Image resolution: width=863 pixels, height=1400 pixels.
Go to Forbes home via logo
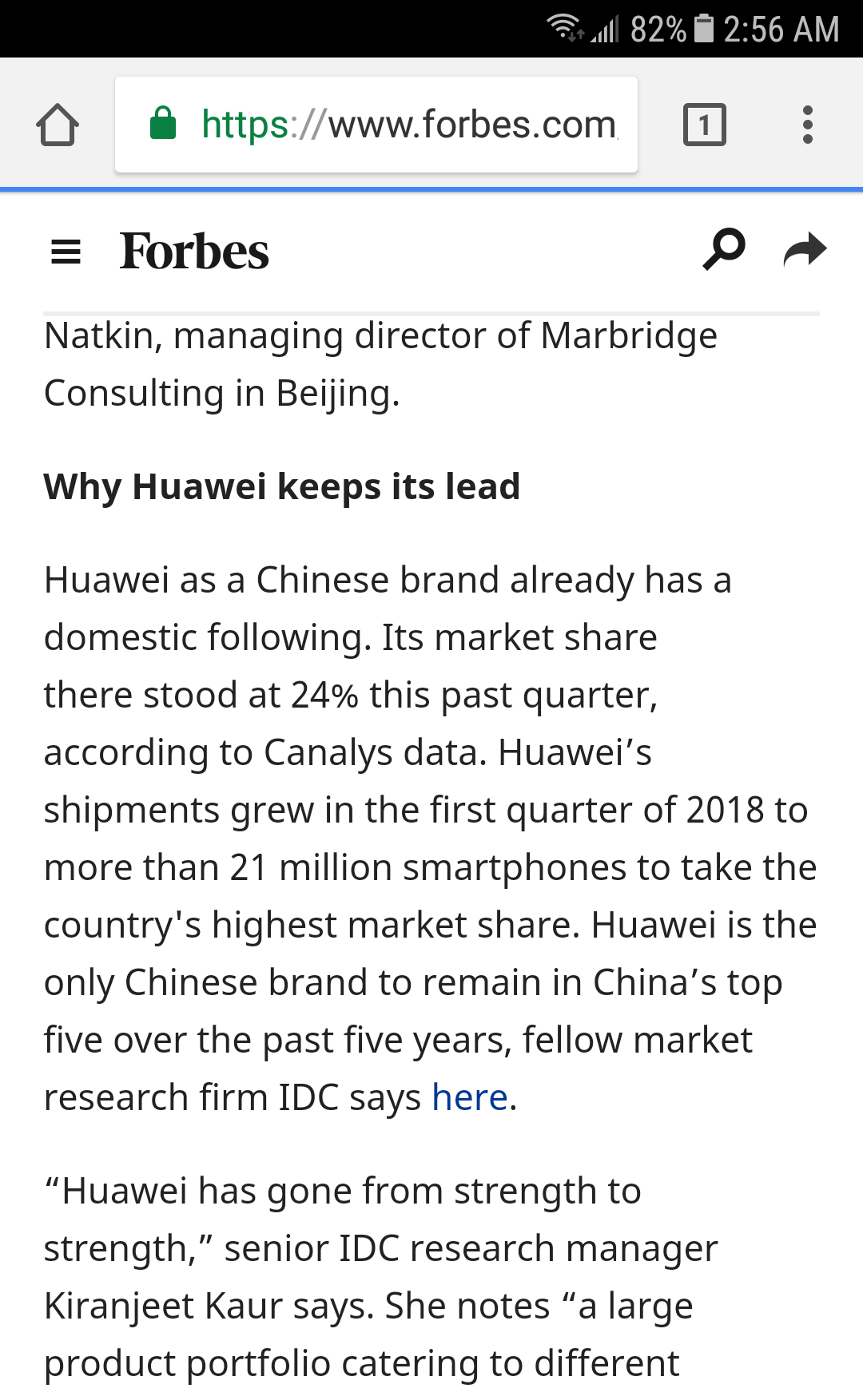point(194,252)
